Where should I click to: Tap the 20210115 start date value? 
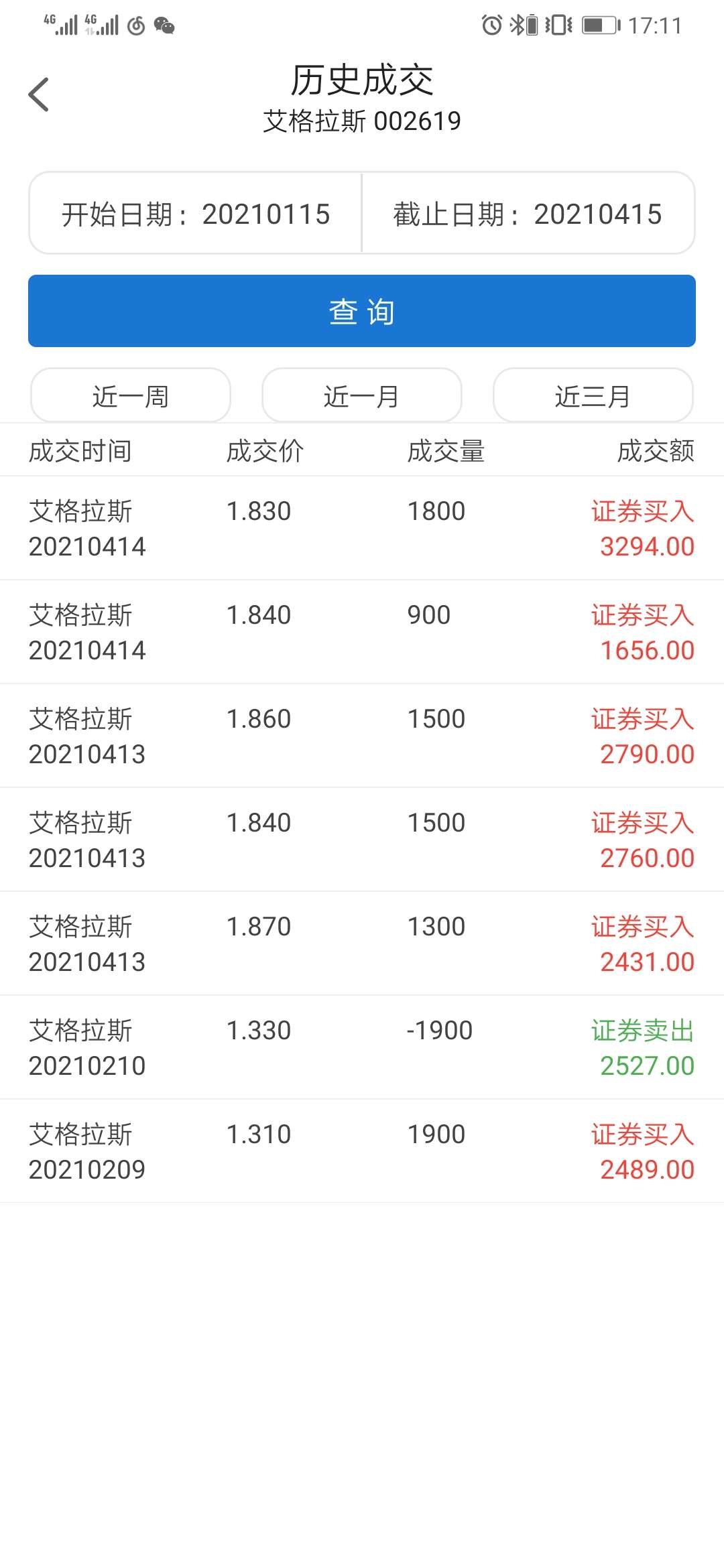(x=267, y=214)
